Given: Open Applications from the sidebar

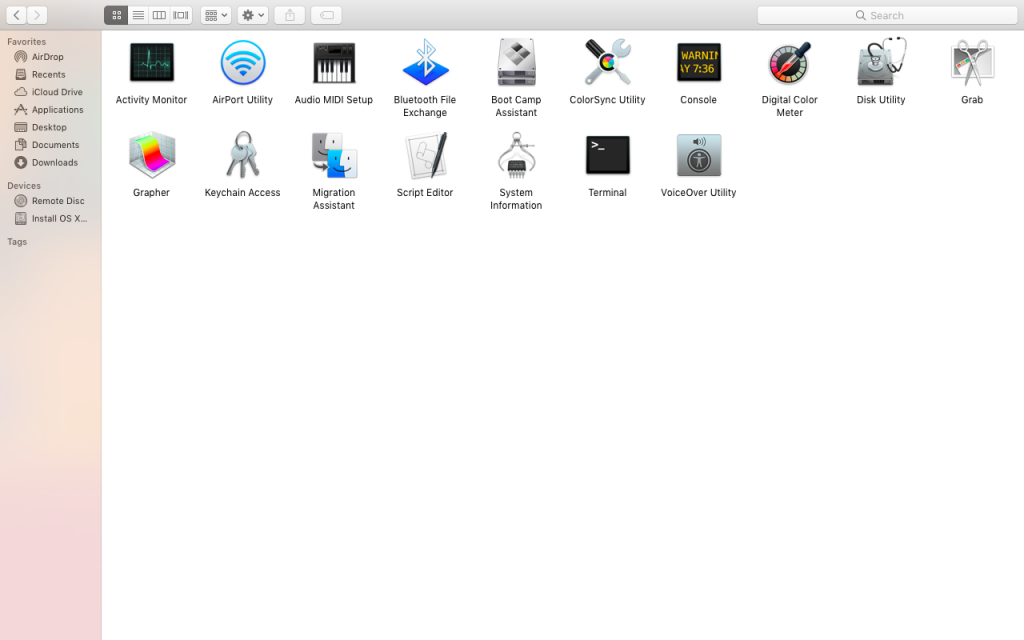Looking at the screenshot, I should [x=57, y=110].
